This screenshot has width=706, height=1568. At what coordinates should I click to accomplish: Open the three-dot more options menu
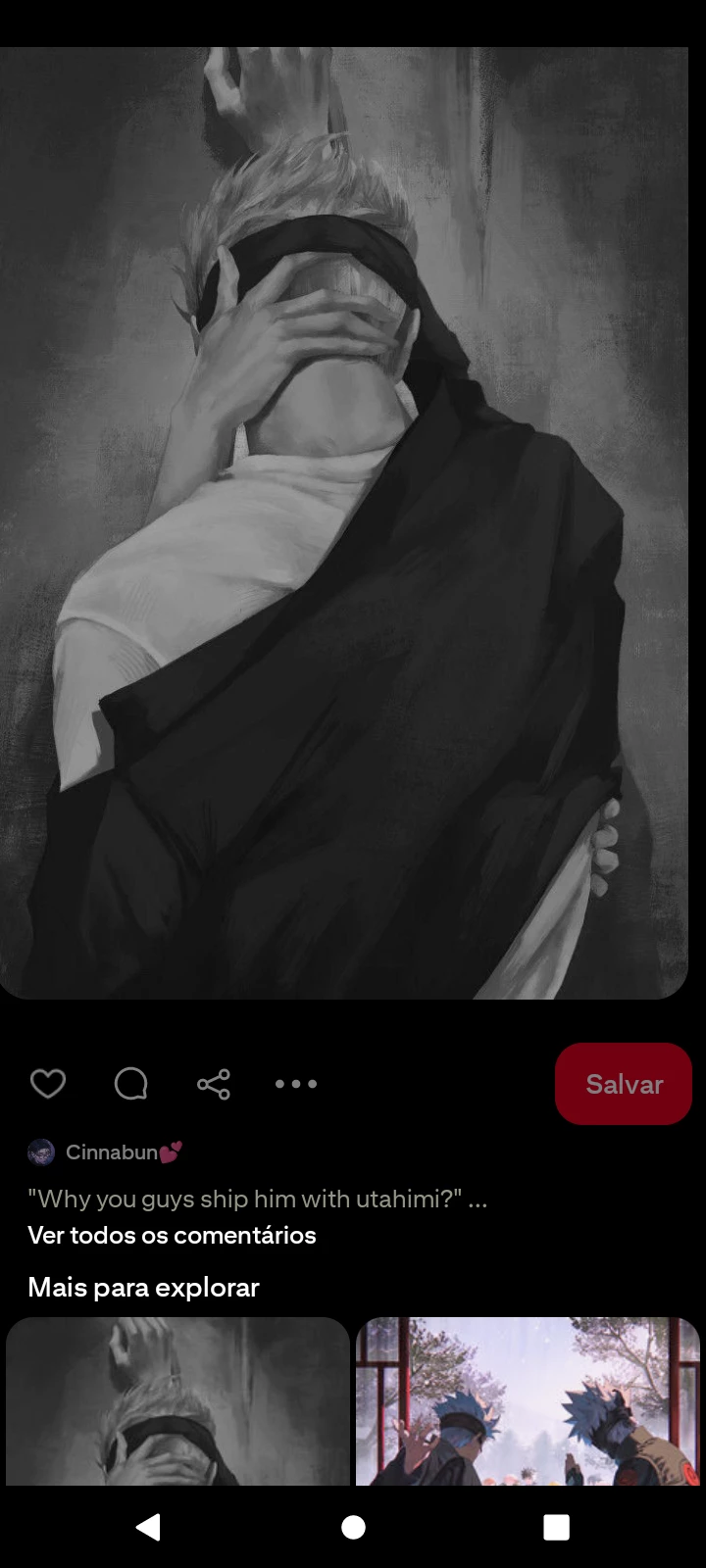click(x=296, y=1084)
